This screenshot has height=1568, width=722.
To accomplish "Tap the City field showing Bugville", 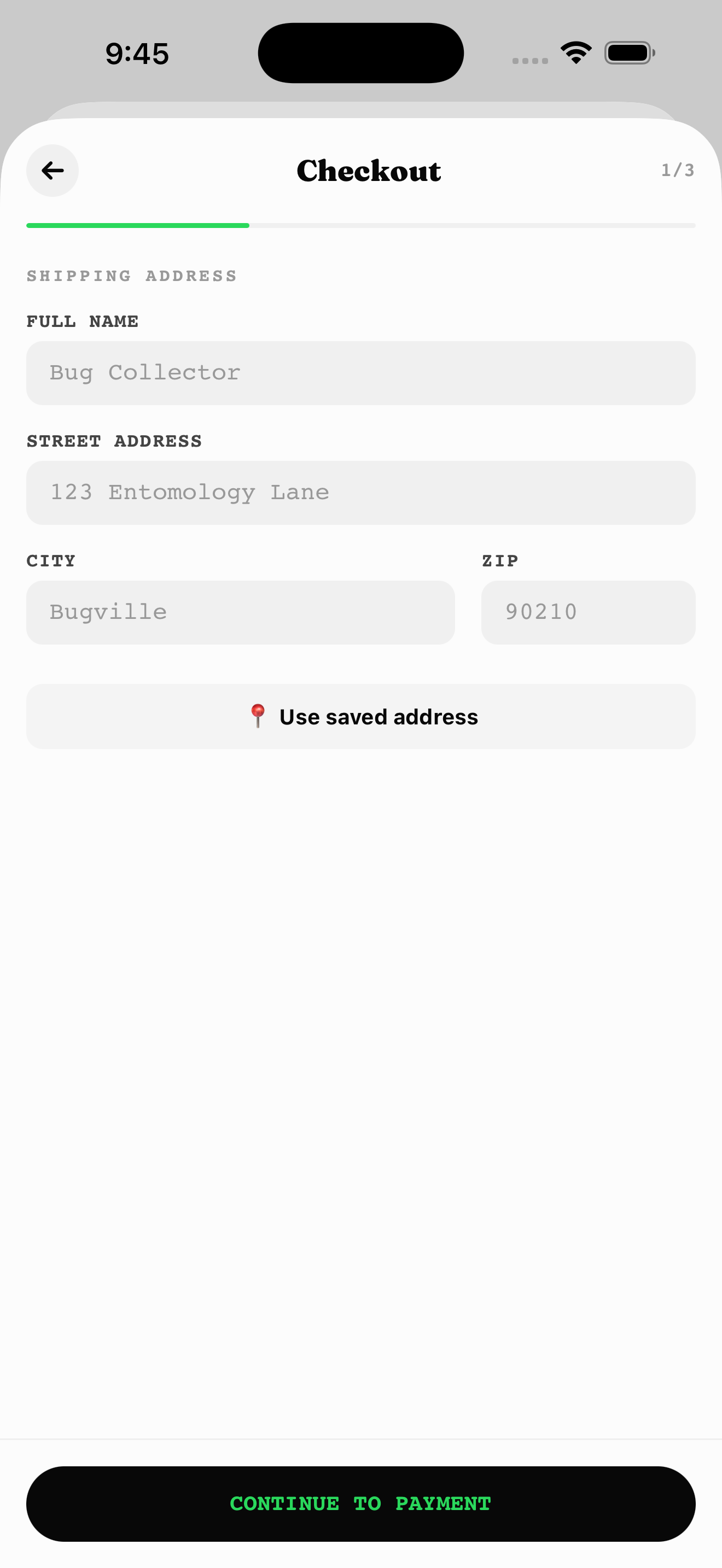I will coord(240,612).
